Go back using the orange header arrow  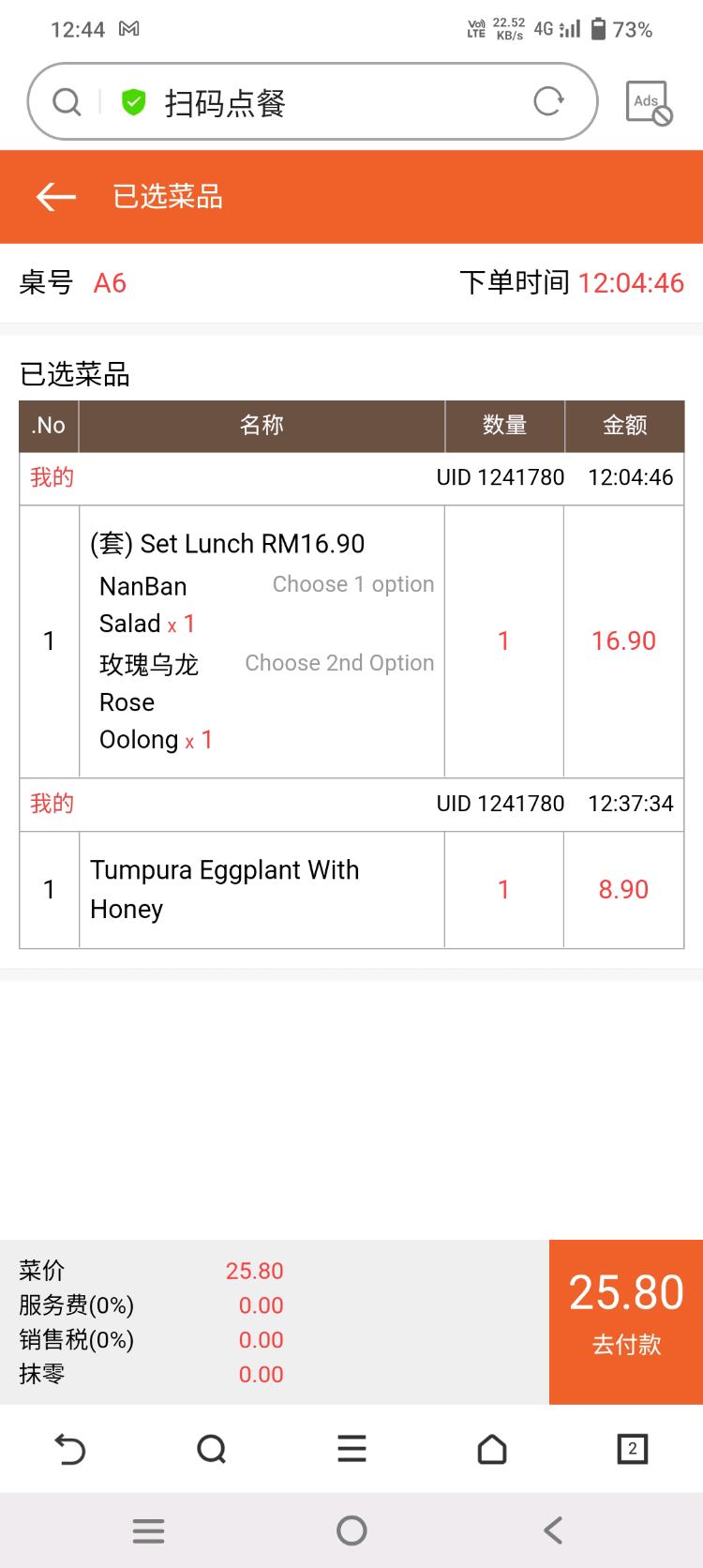[x=55, y=197]
